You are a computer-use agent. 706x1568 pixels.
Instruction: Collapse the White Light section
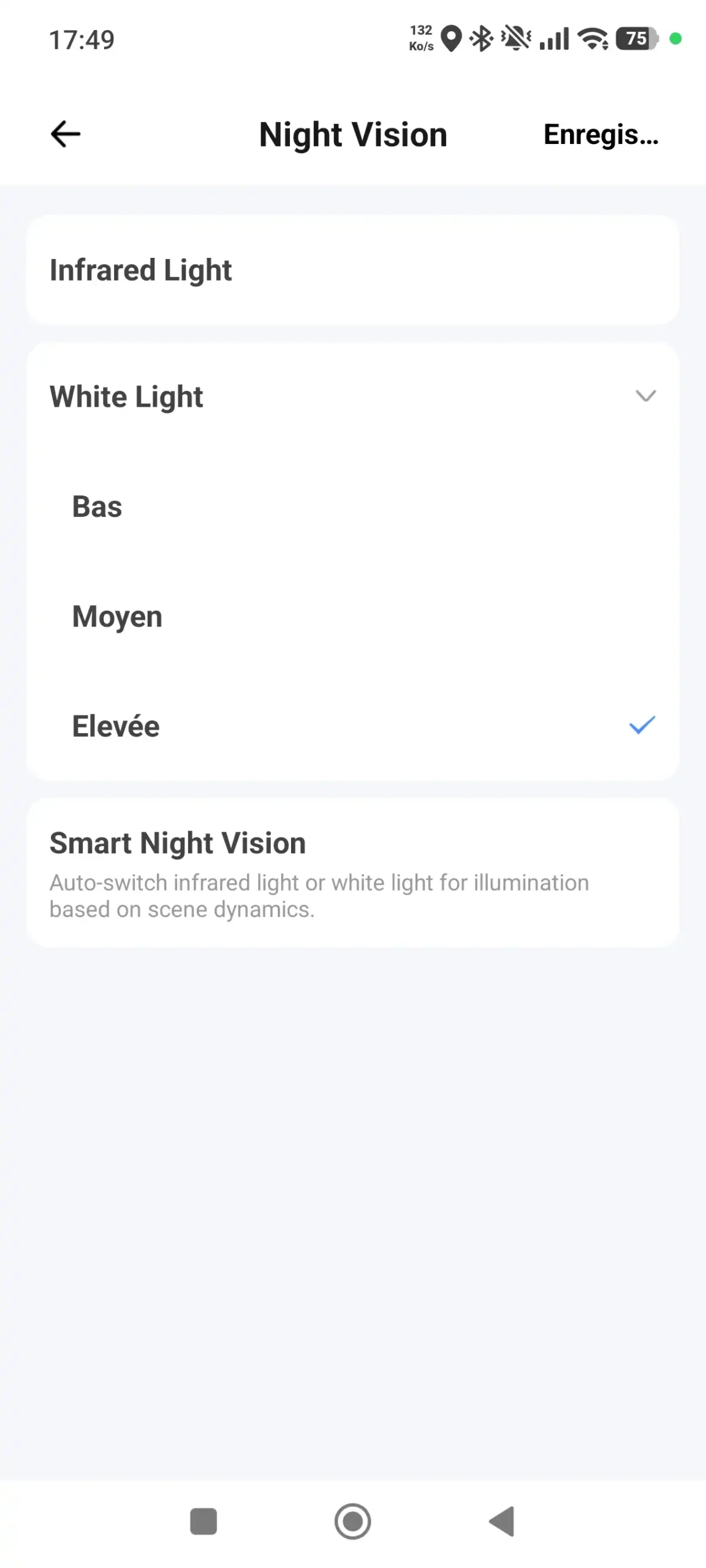tap(645, 396)
